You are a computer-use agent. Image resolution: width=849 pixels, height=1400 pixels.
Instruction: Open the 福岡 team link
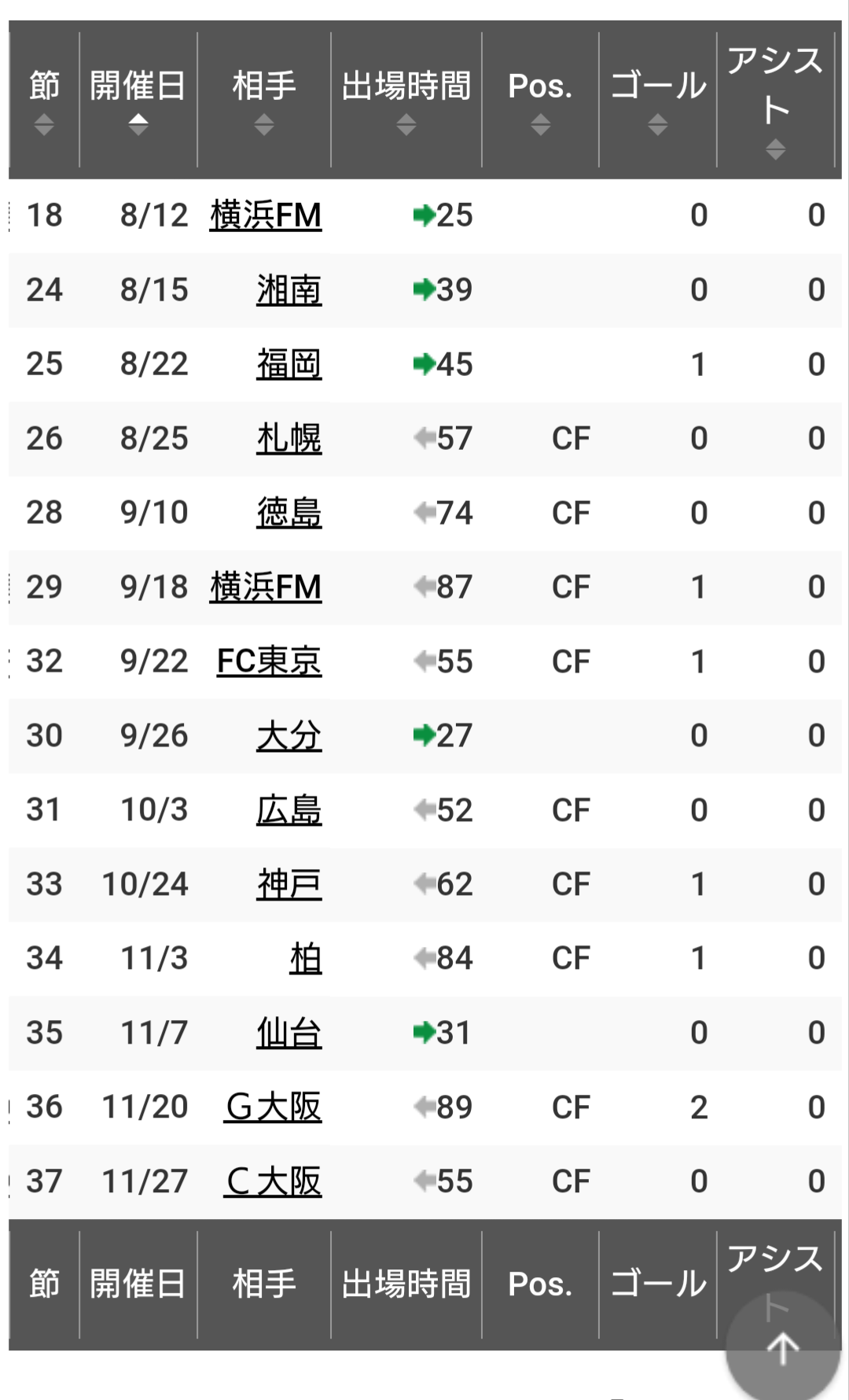289,364
